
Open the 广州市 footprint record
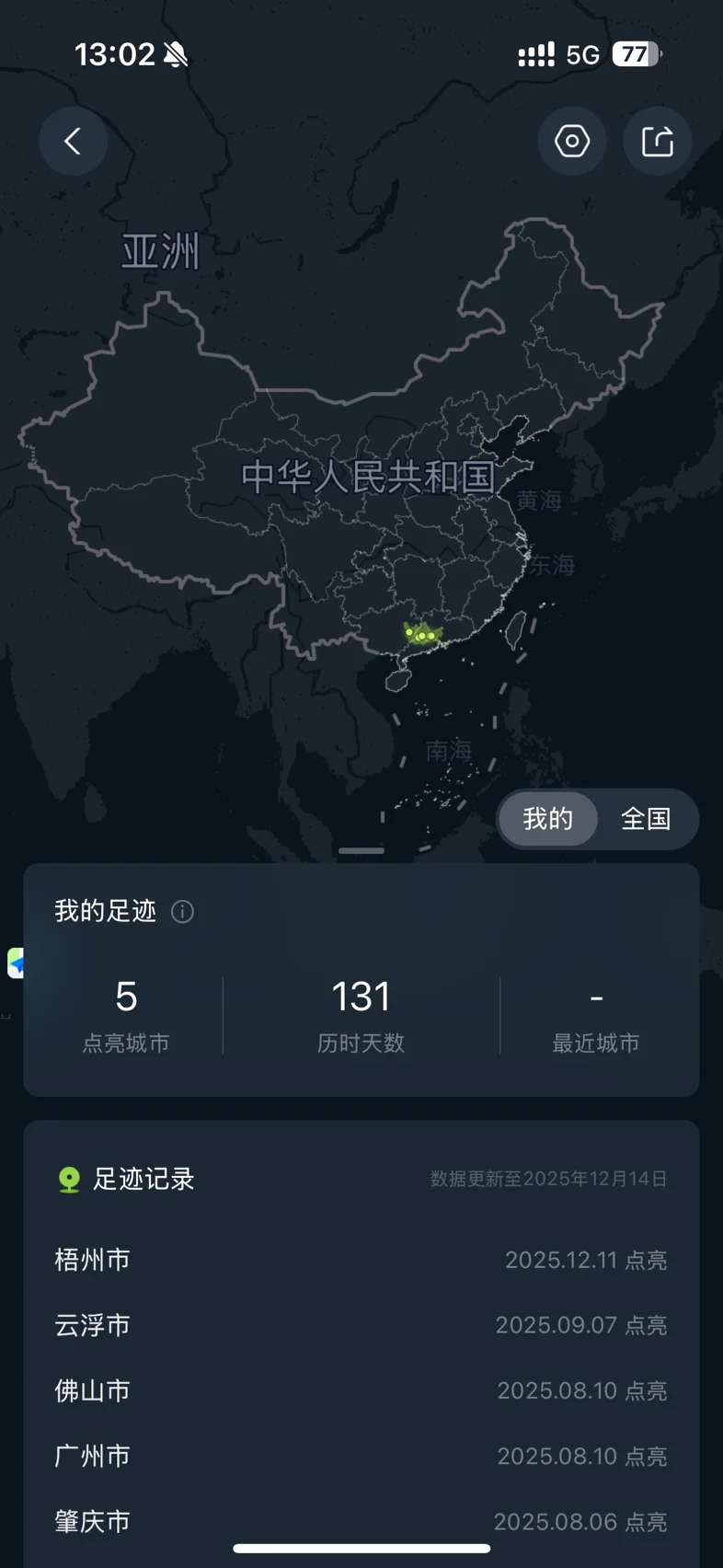[361, 1456]
